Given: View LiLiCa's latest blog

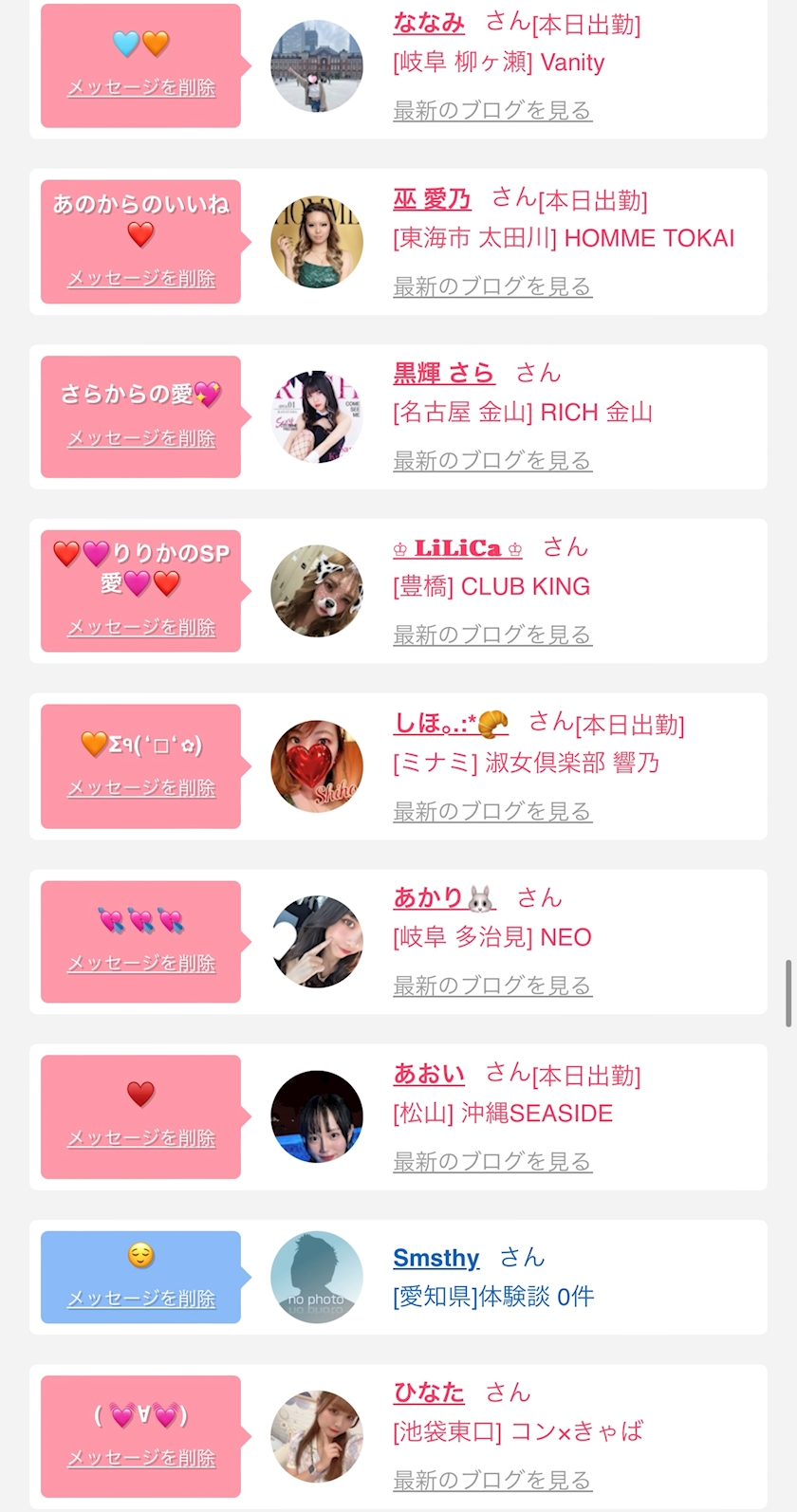Looking at the screenshot, I should click(492, 635).
